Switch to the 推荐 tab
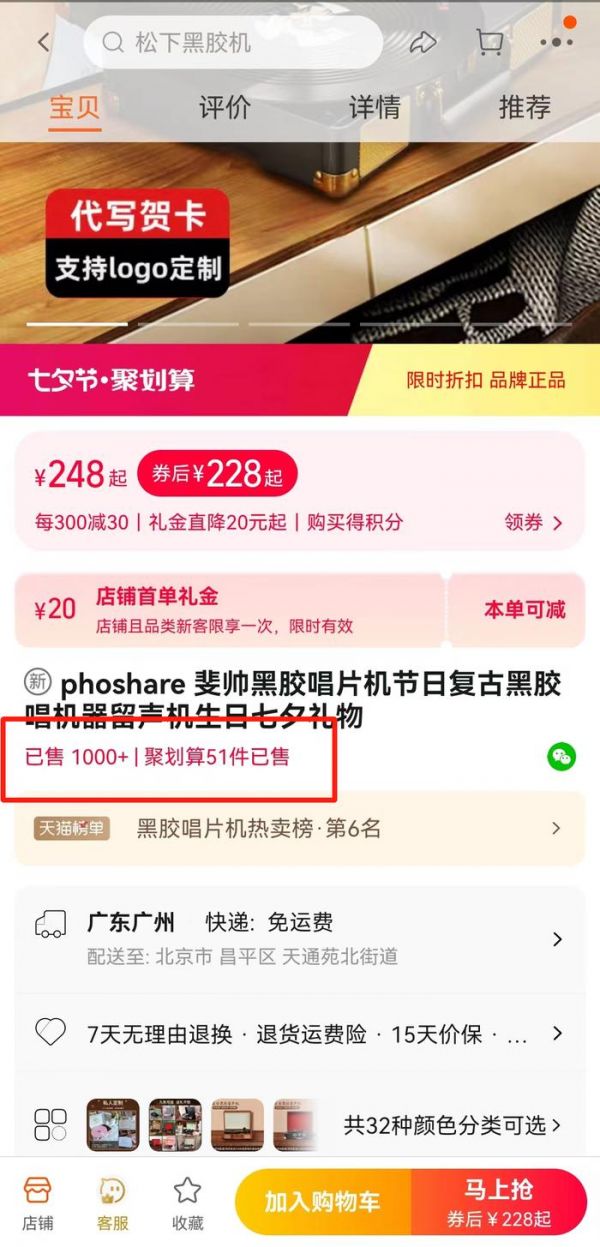This screenshot has height=1247, width=600. pos(524,106)
